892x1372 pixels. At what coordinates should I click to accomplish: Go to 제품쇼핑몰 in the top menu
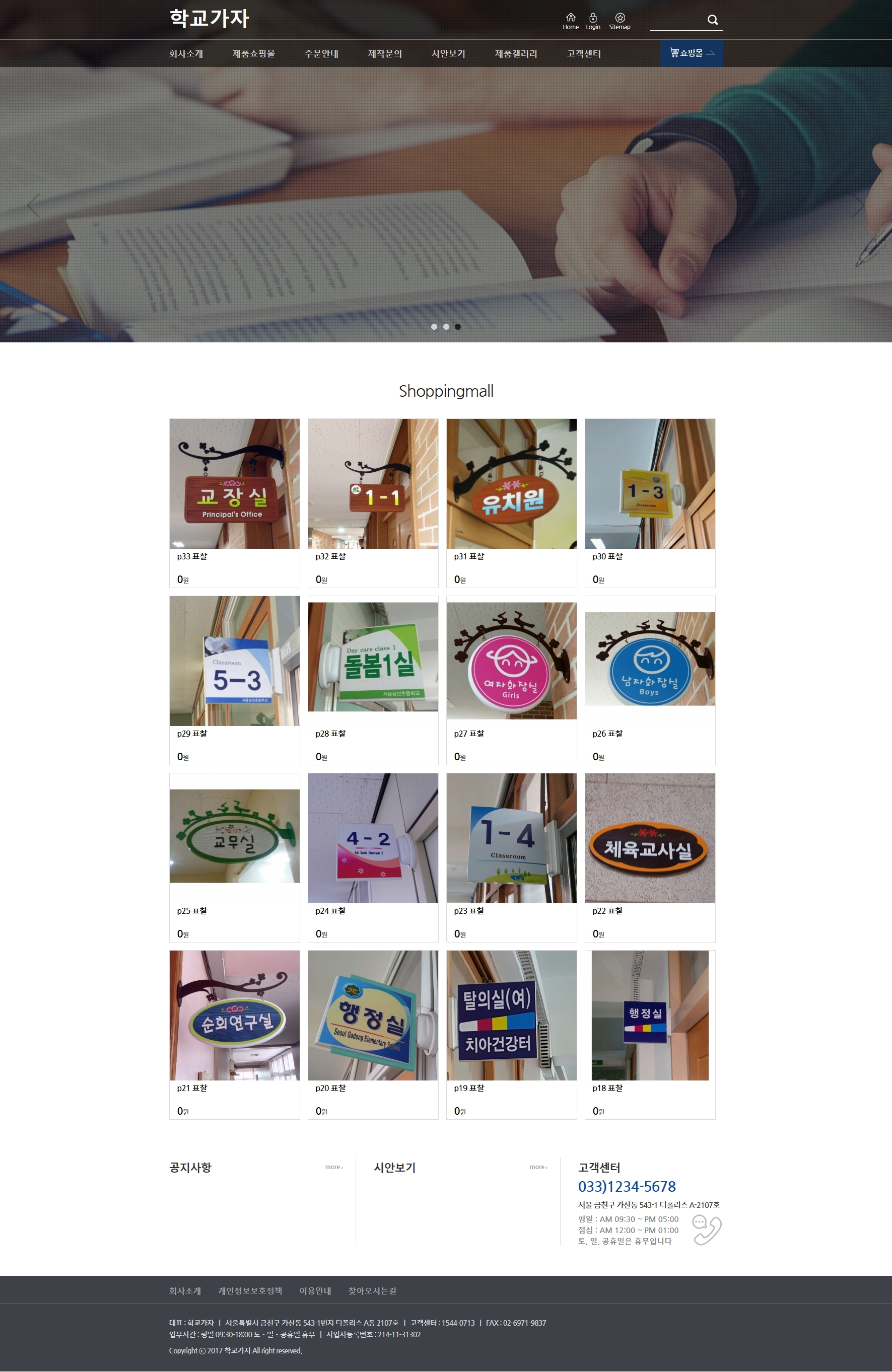pos(254,53)
